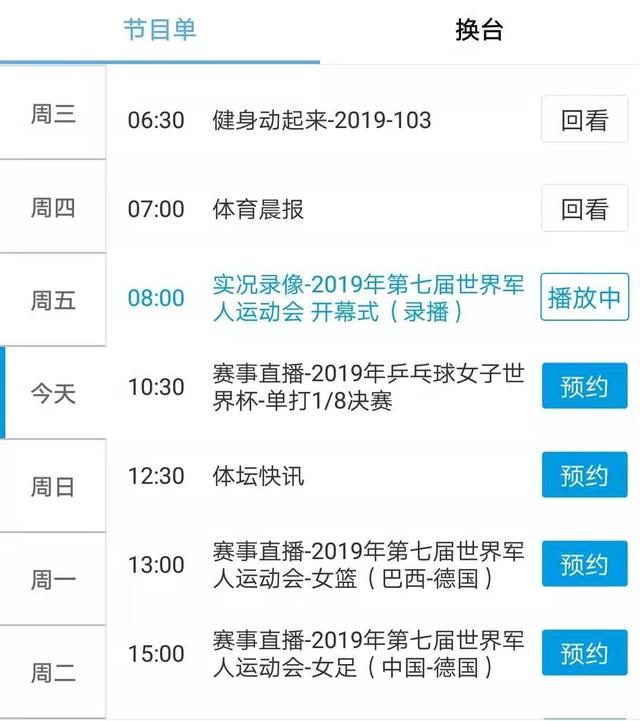The height and width of the screenshot is (721, 640).
Task: Select 周二 in the day list
Action: 53,672
